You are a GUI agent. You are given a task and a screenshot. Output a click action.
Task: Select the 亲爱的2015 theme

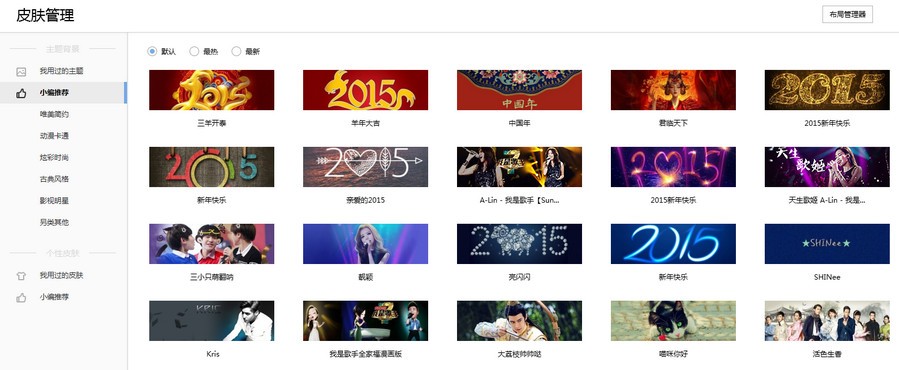[365, 167]
